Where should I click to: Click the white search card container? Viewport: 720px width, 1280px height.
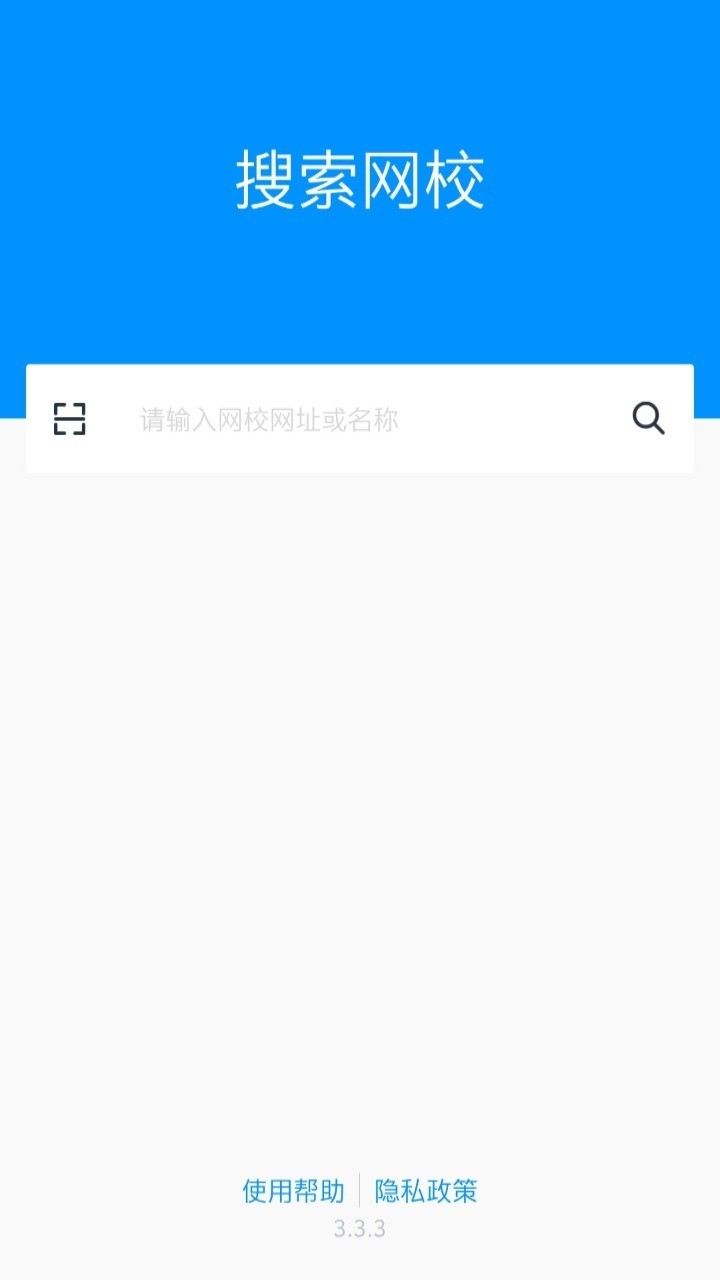click(360, 419)
